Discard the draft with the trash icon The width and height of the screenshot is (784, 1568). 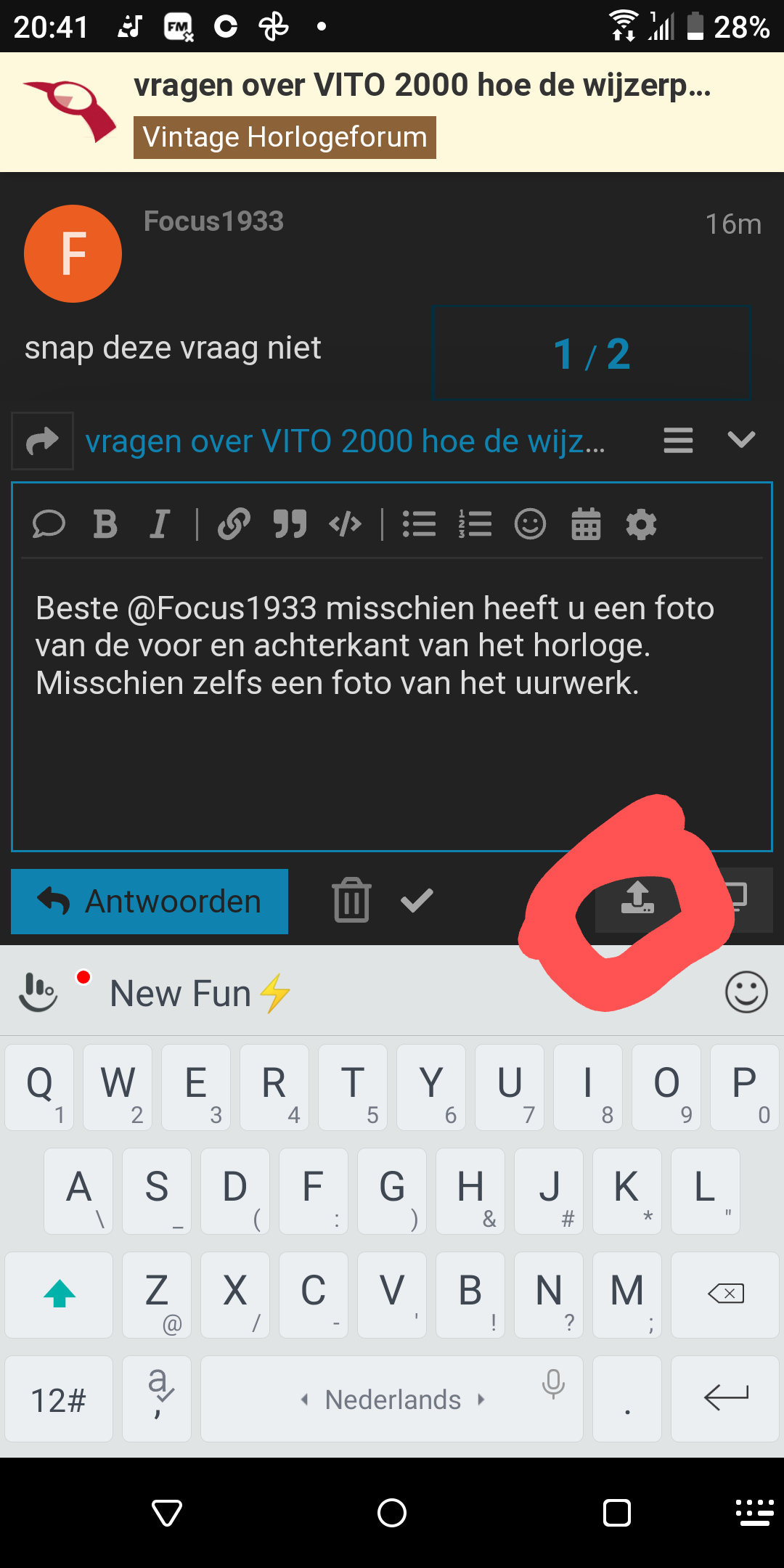coord(352,900)
